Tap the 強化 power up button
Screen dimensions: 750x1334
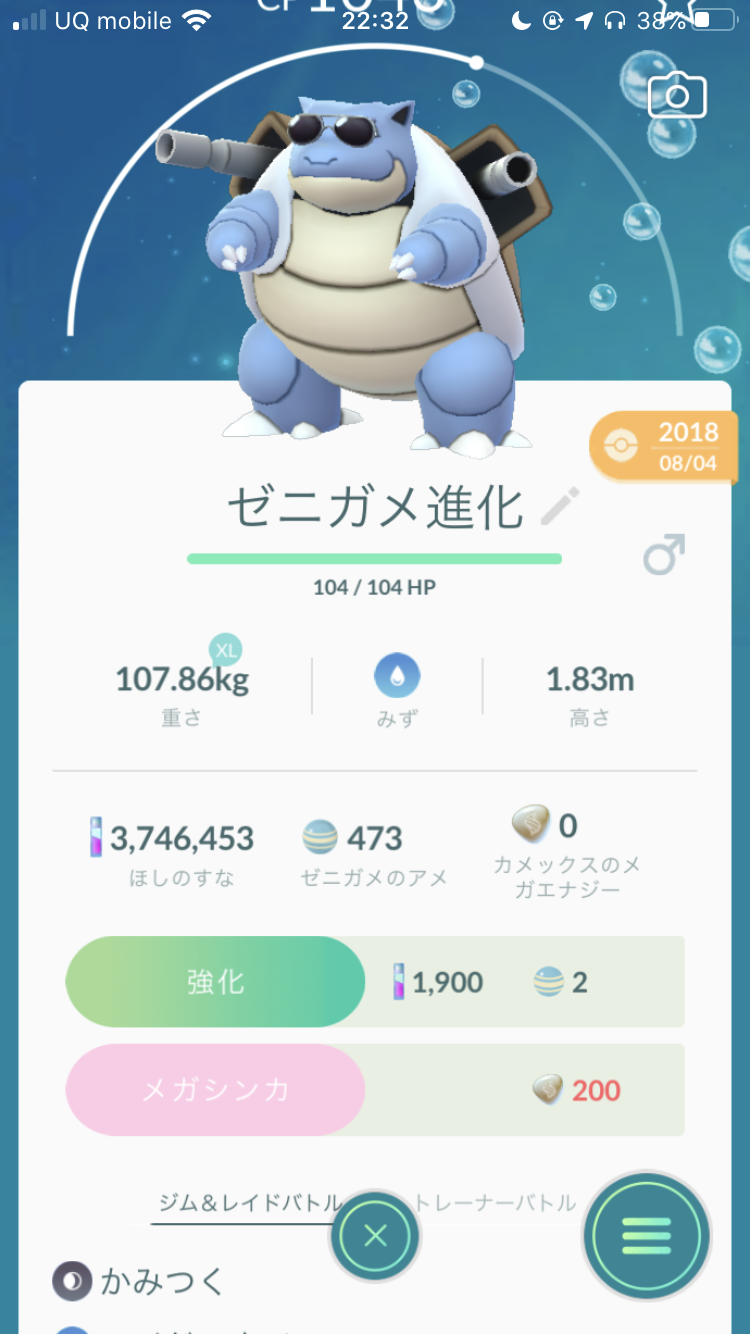[x=215, y=982]
